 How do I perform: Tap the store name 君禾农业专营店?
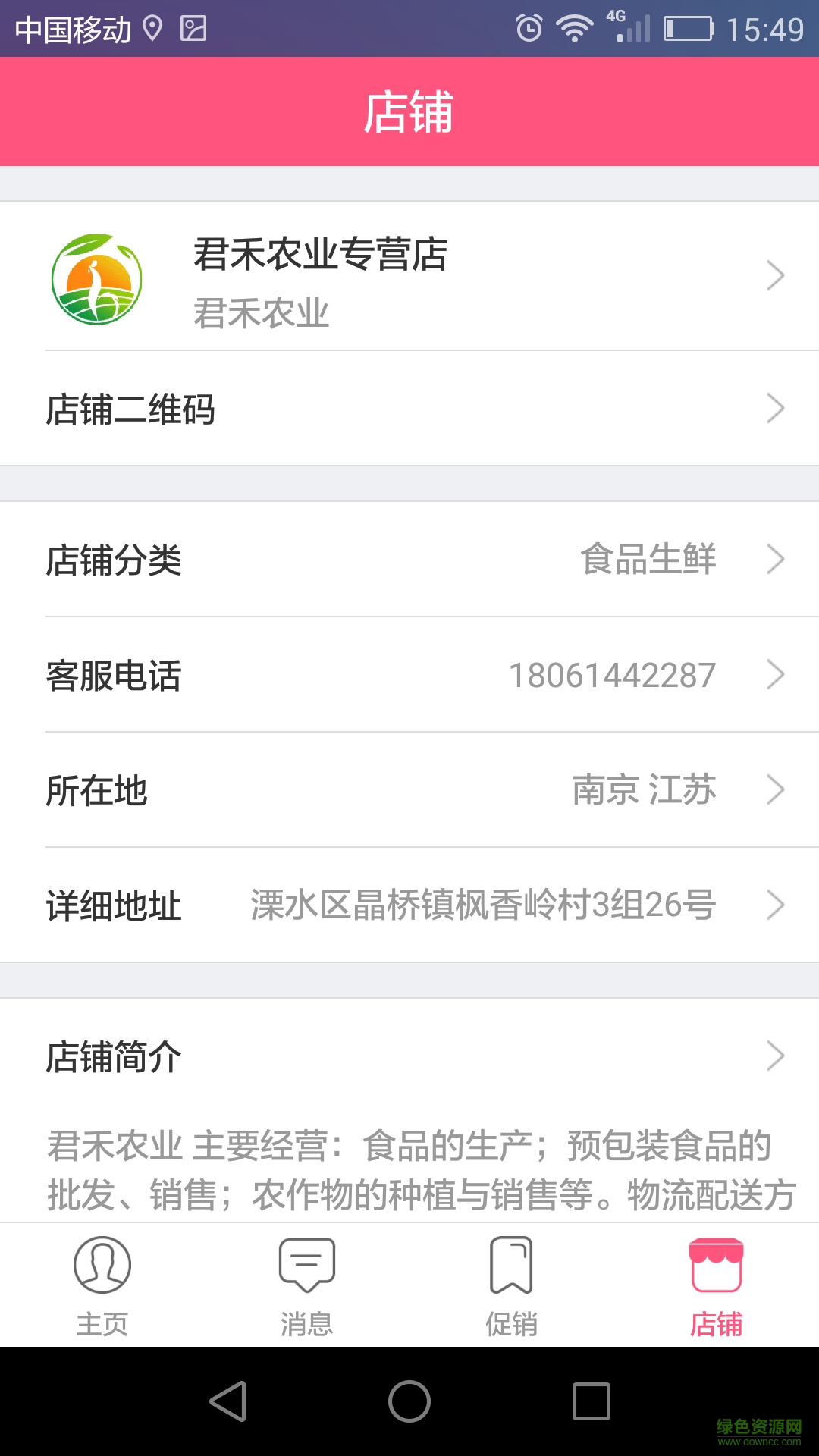pos(318,256)
